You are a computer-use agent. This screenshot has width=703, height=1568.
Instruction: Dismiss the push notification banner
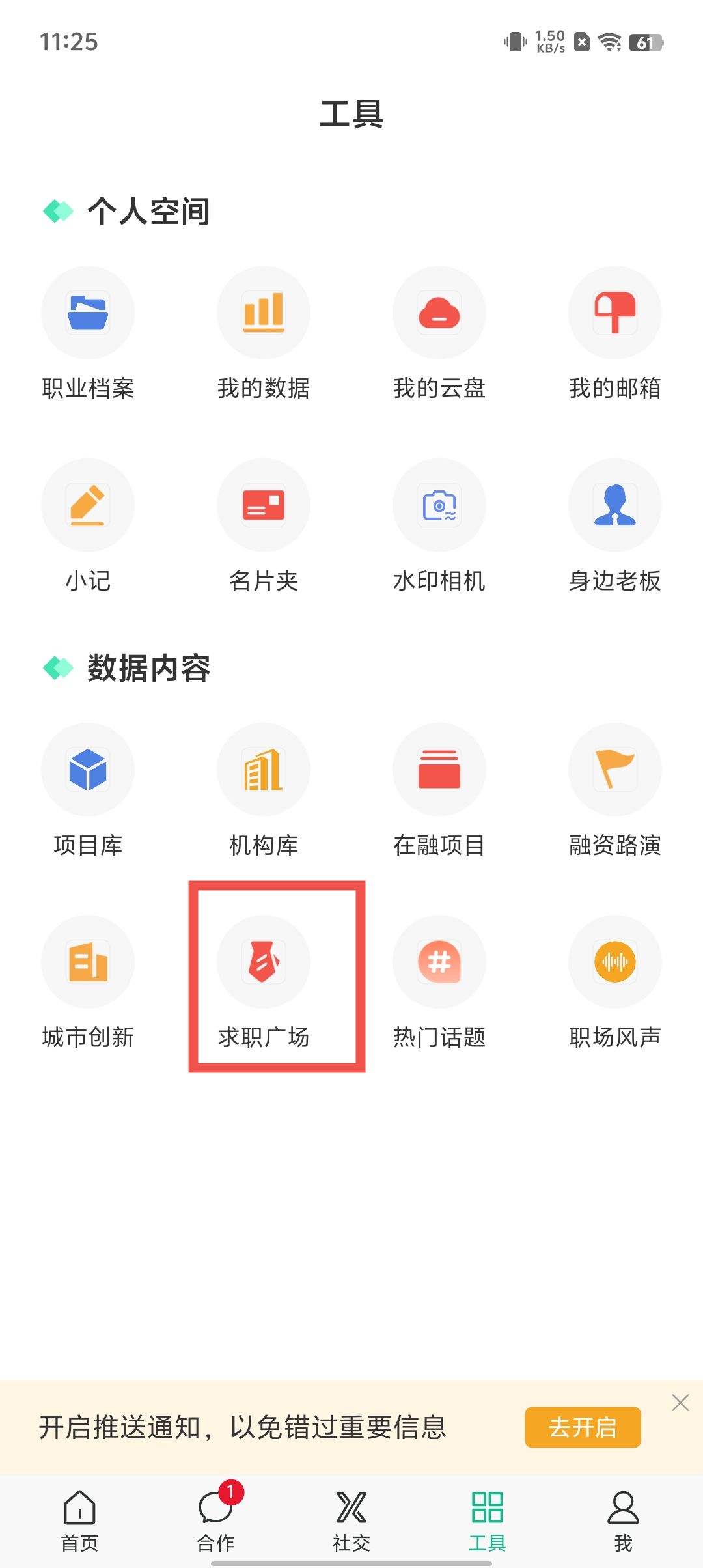coord(680,1403)
